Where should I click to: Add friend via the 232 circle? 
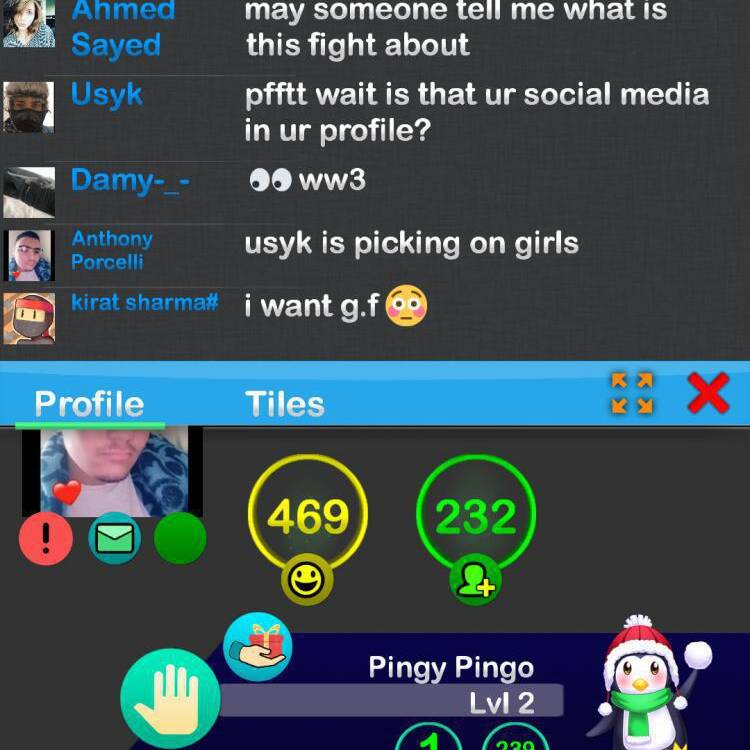click(x=476, y=516)
